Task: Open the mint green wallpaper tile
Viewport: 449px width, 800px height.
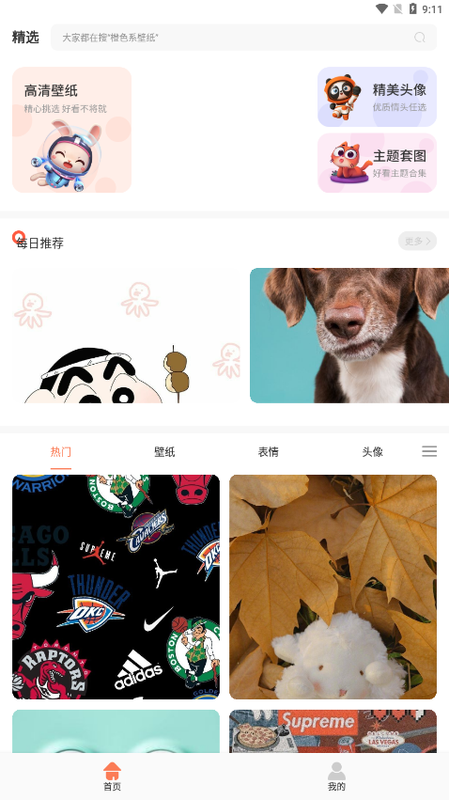Action: [x=116, y=731]
